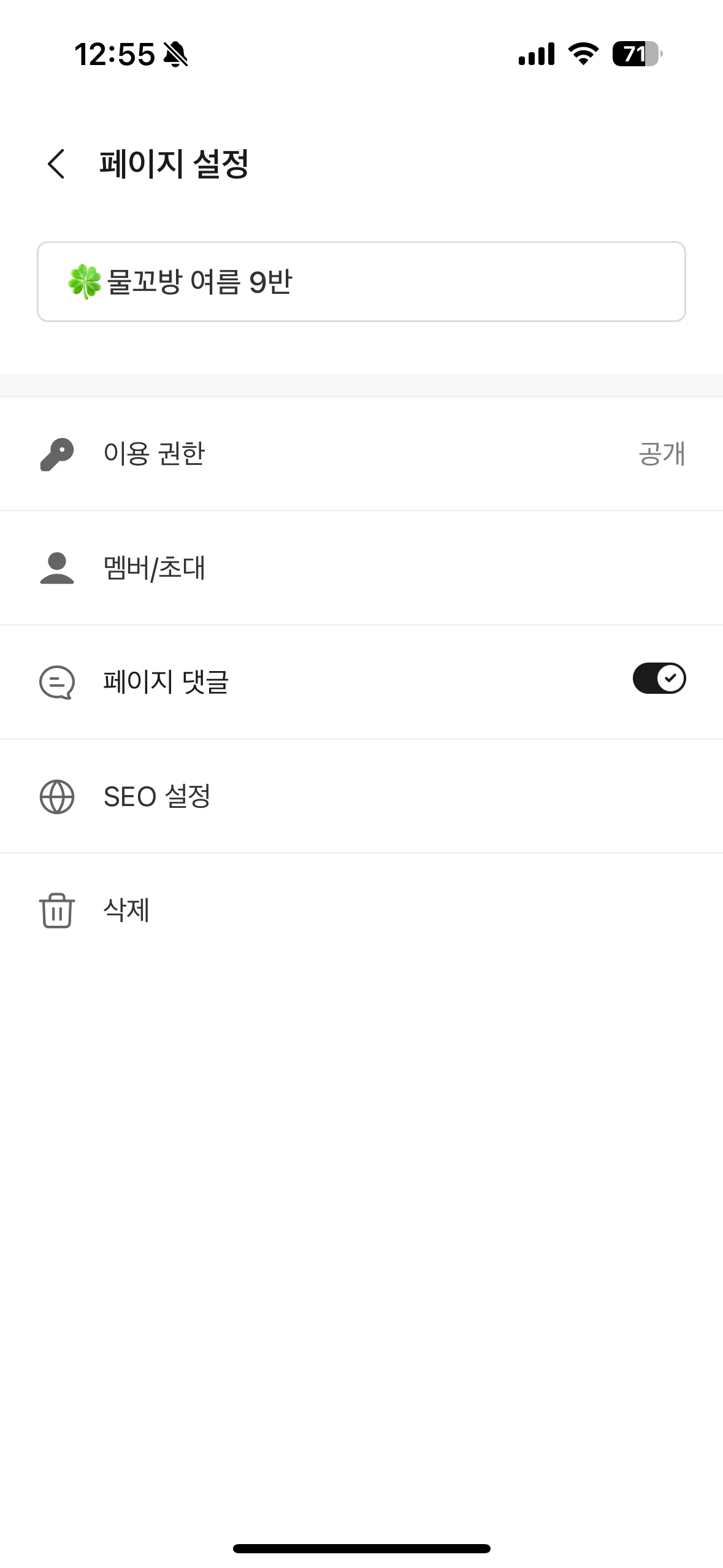Open SEO 설정
Viewport: 723px width, 1568px height.
tap(361, 796)
